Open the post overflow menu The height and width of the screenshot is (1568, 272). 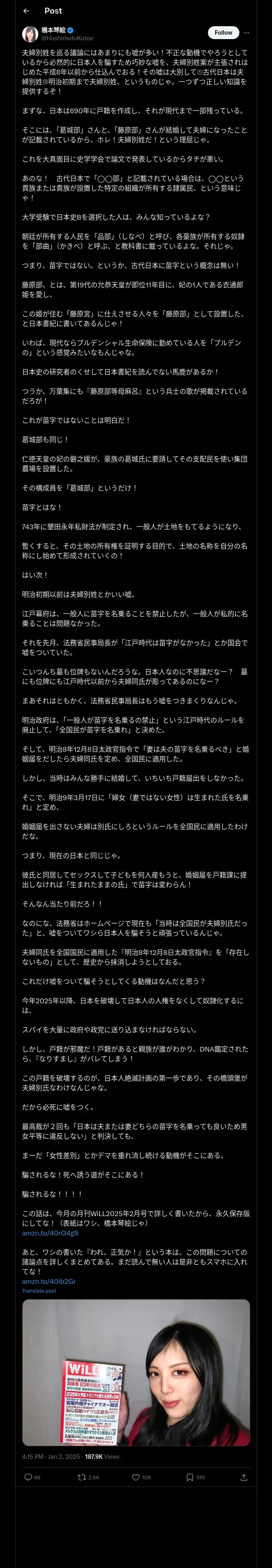246,33
